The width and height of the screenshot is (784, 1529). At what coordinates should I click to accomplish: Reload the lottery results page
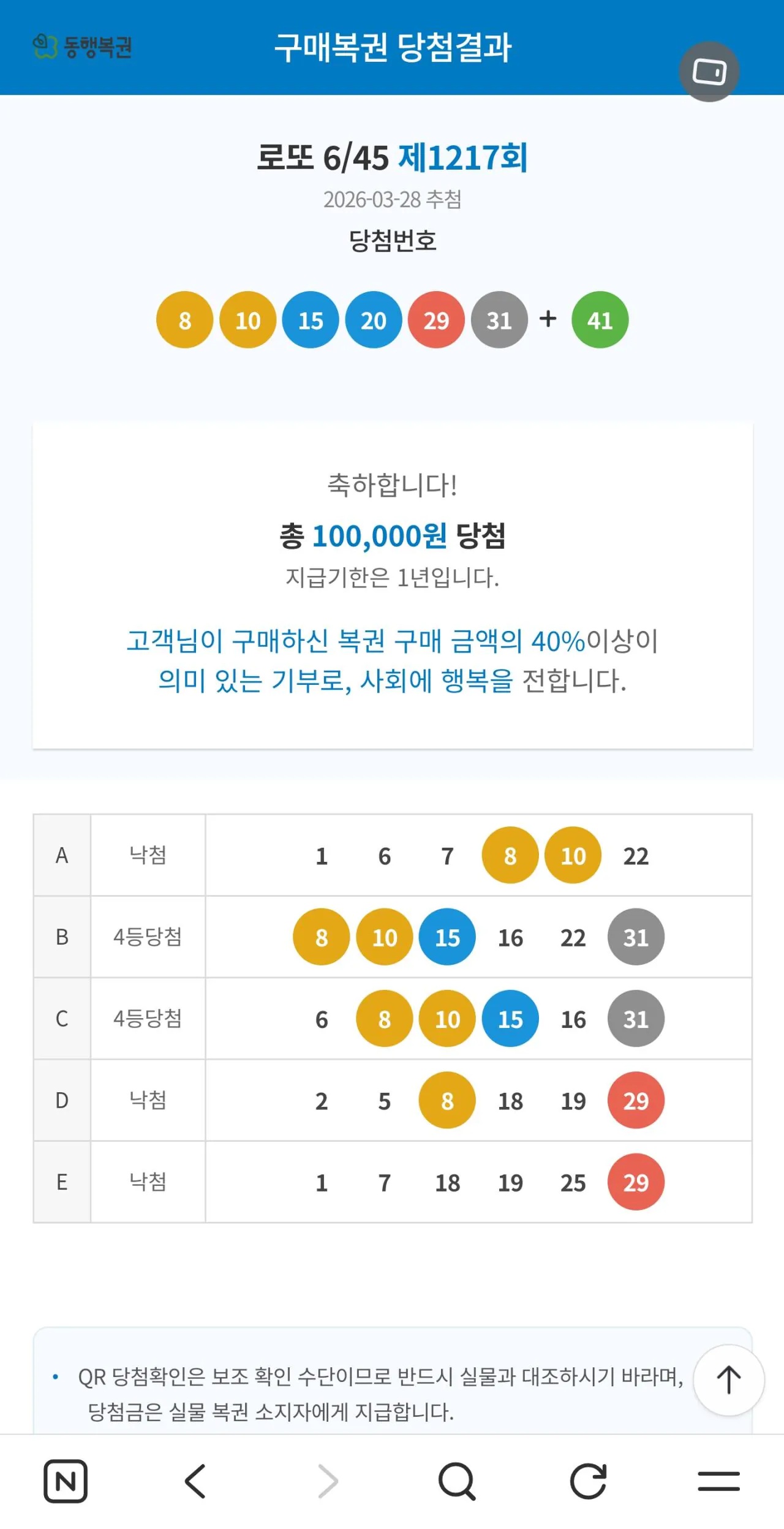tap(588, 1481)
